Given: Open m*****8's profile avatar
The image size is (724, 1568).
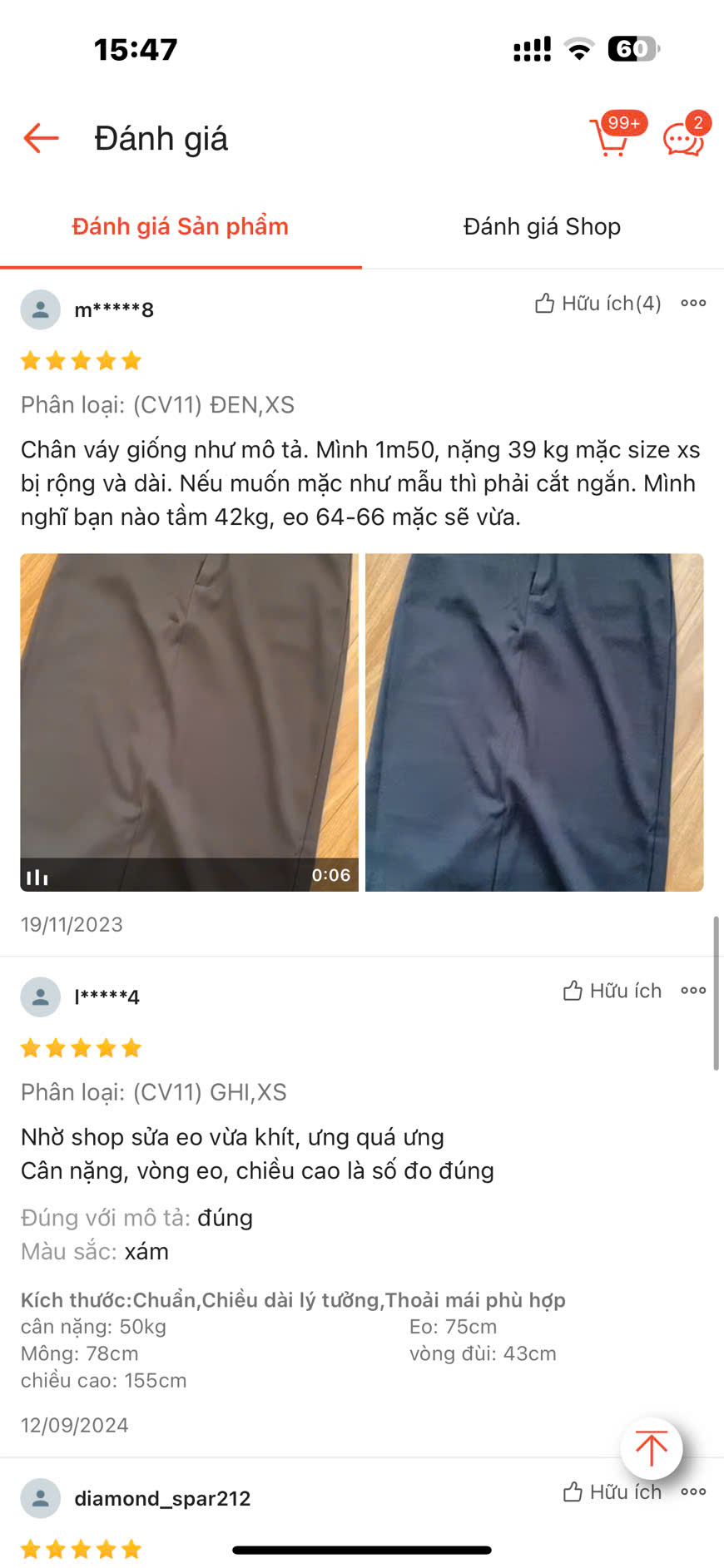Looking at the screenshot, I should click(x=40, y=310).
